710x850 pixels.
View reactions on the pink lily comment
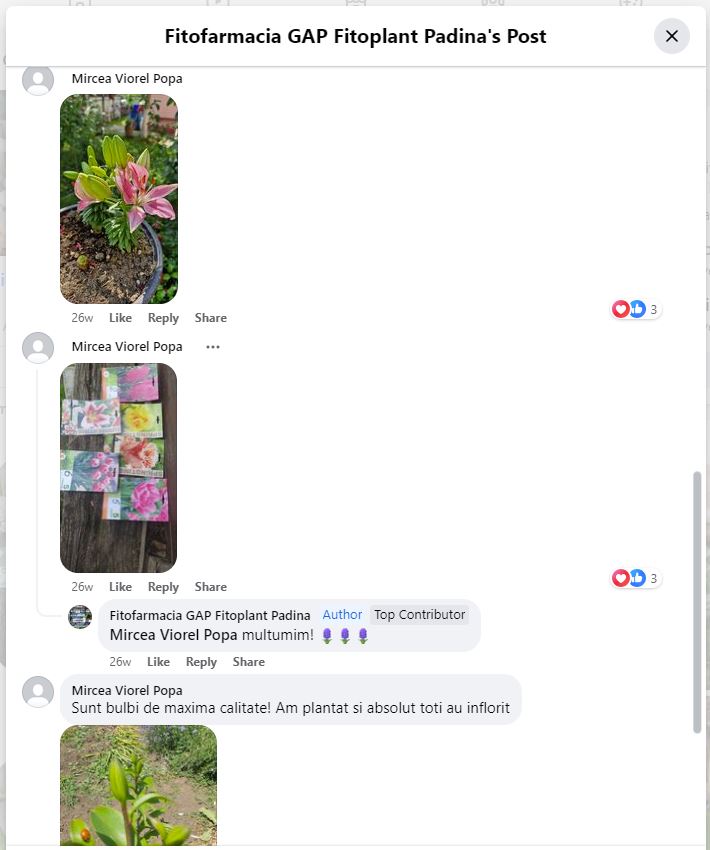point(636,309)
